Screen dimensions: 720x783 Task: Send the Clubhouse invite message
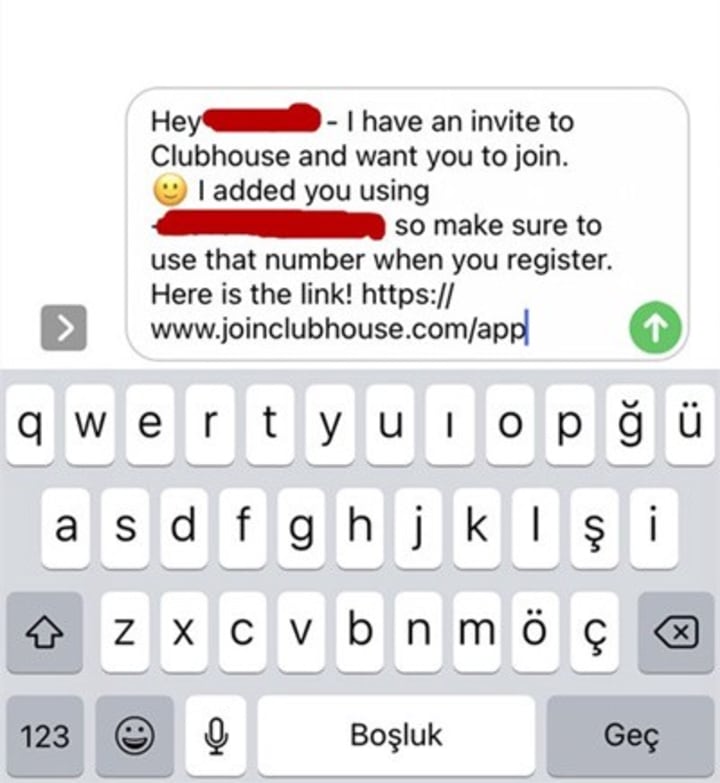click(655, 328)
